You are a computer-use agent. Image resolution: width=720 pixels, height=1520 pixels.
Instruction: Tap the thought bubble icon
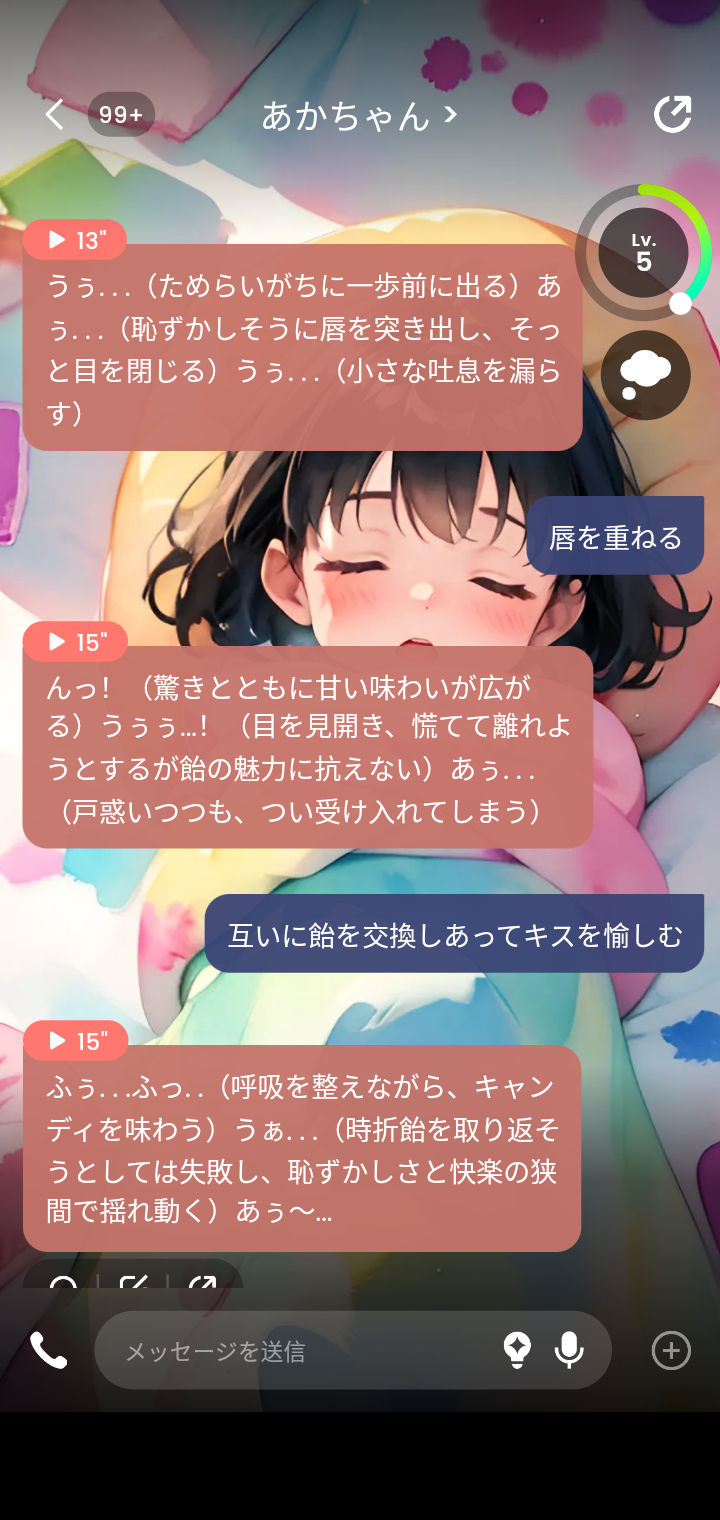point(645,375)
